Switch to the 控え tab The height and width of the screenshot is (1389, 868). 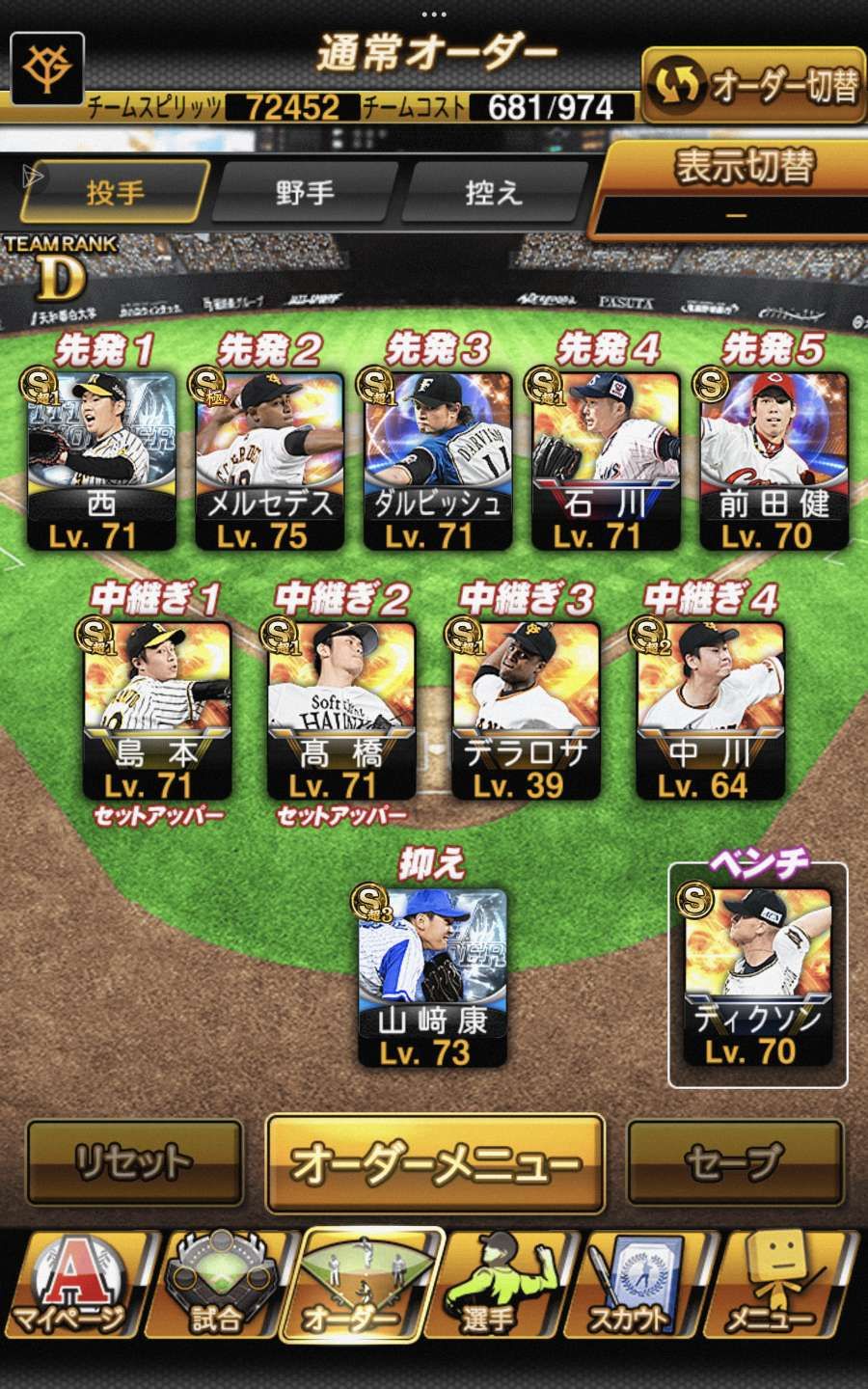[x=494, y=192]
